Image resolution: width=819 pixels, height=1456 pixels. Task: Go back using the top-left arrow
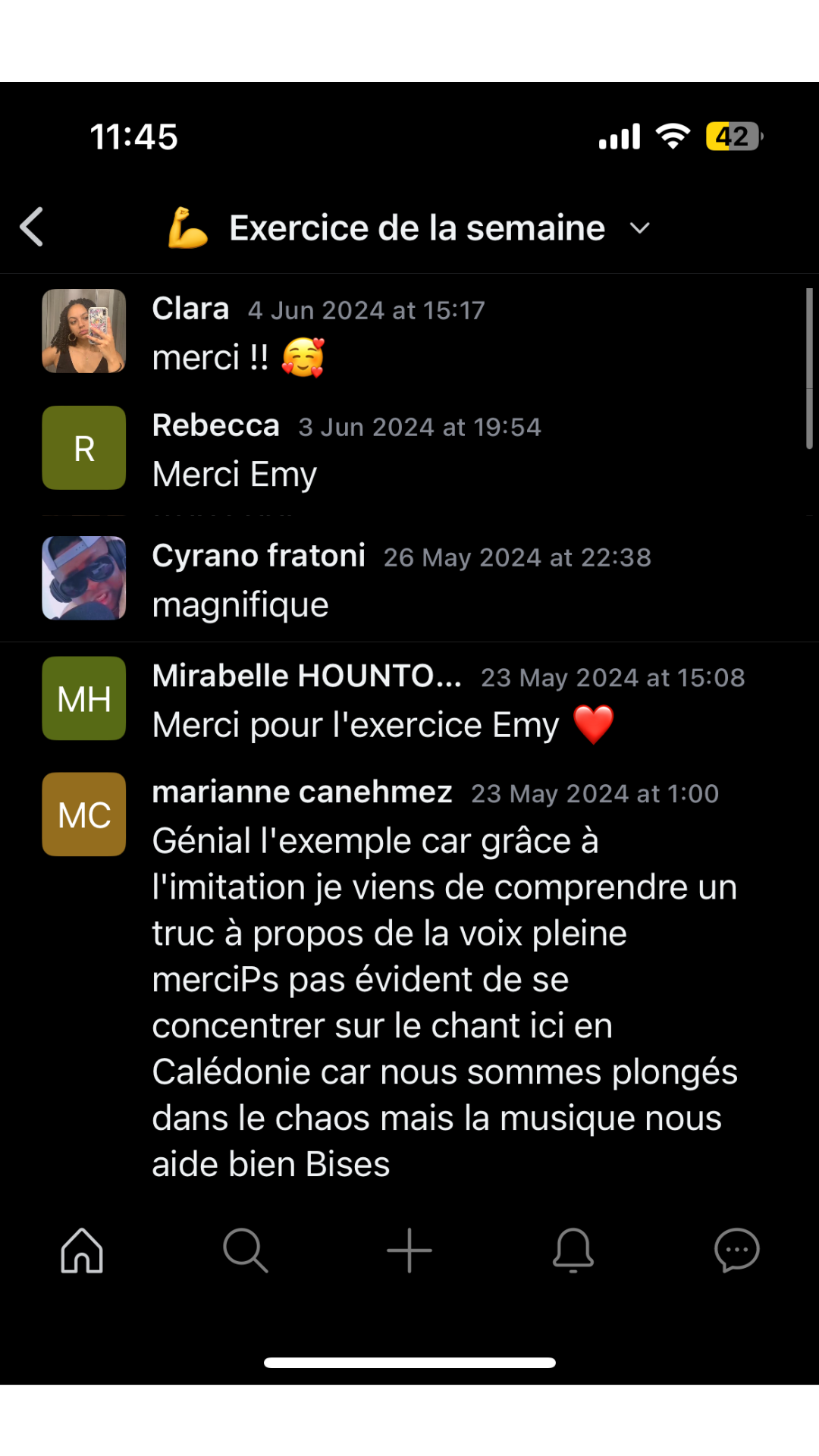click(32, 227)
